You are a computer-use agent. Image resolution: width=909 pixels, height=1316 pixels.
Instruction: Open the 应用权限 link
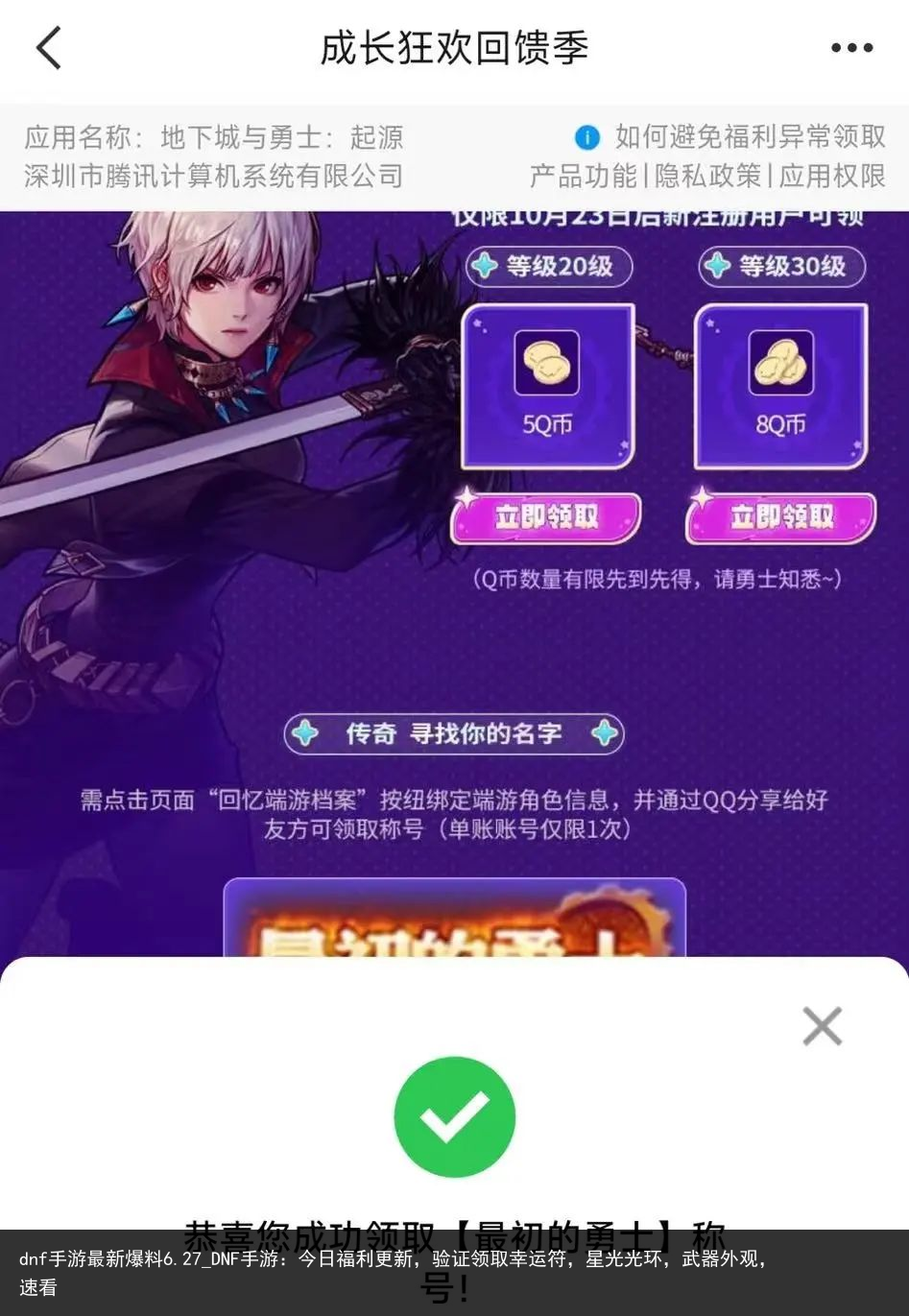click(x=832, y=176)
